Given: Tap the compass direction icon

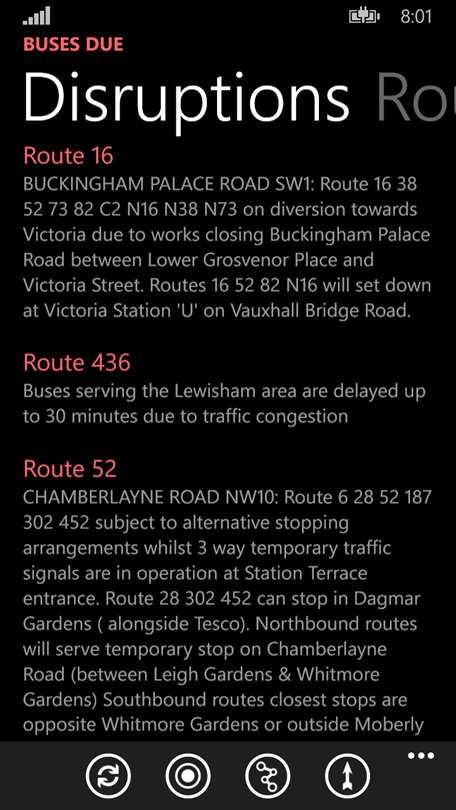Looking at the screenshot, I should (347, 776).
